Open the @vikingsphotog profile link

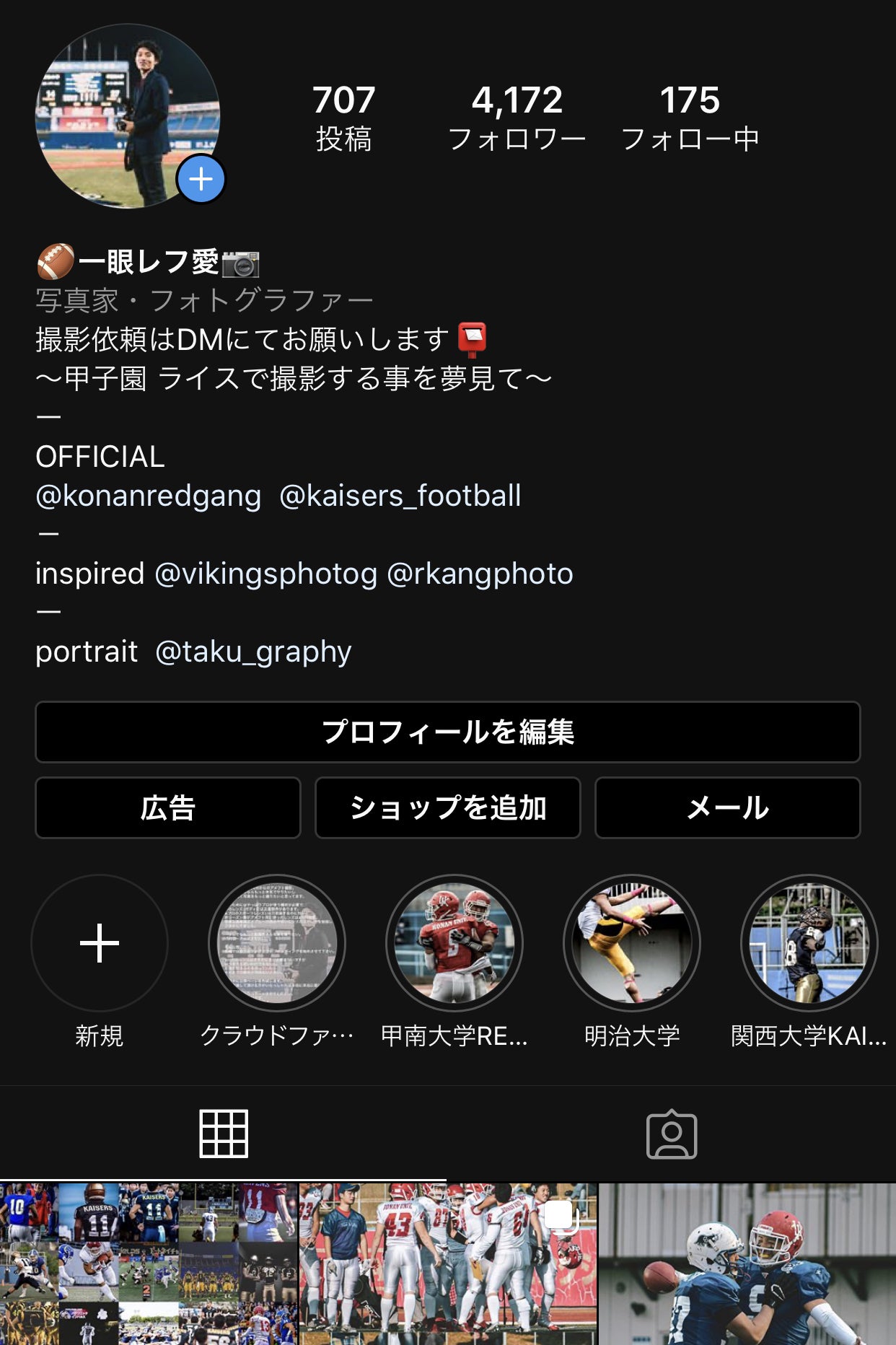pyautogui.click(x=265, y=574)
